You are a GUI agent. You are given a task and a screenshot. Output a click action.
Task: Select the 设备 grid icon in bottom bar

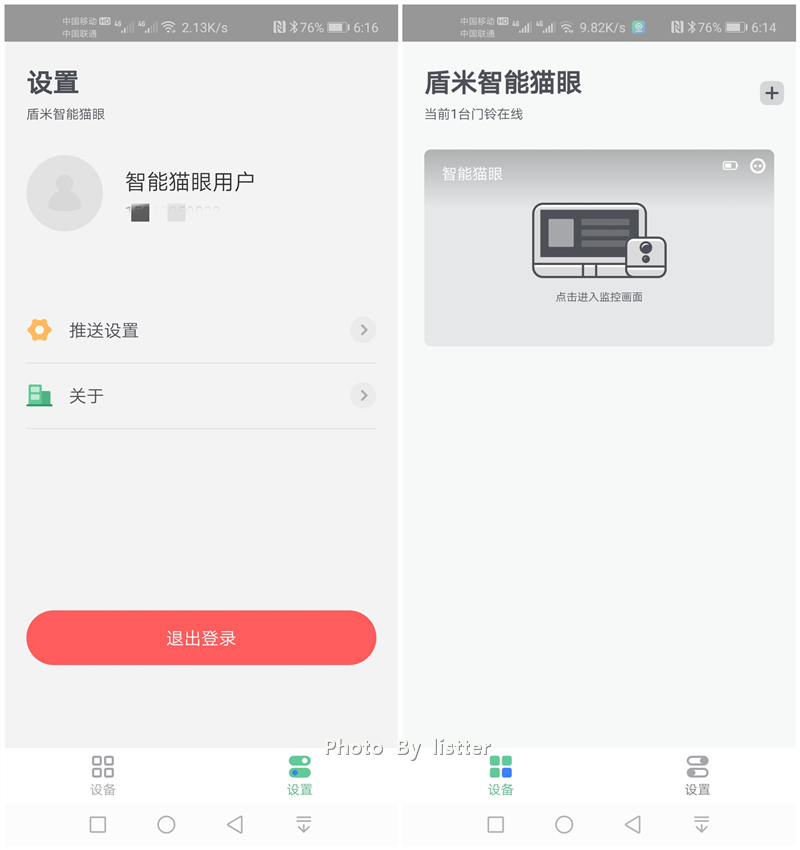point(101,765)
